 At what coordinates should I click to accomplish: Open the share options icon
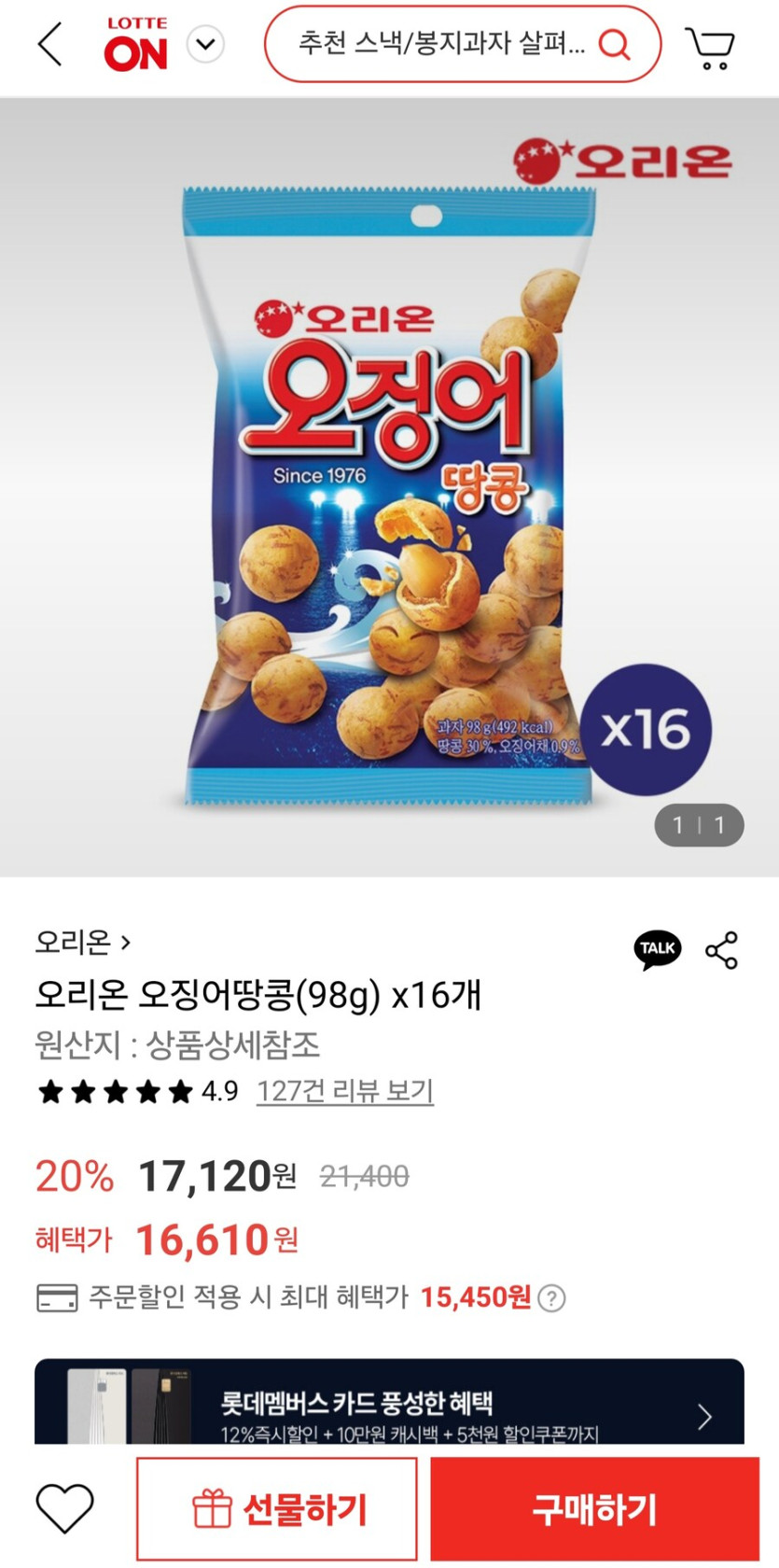tap(720, 948)
